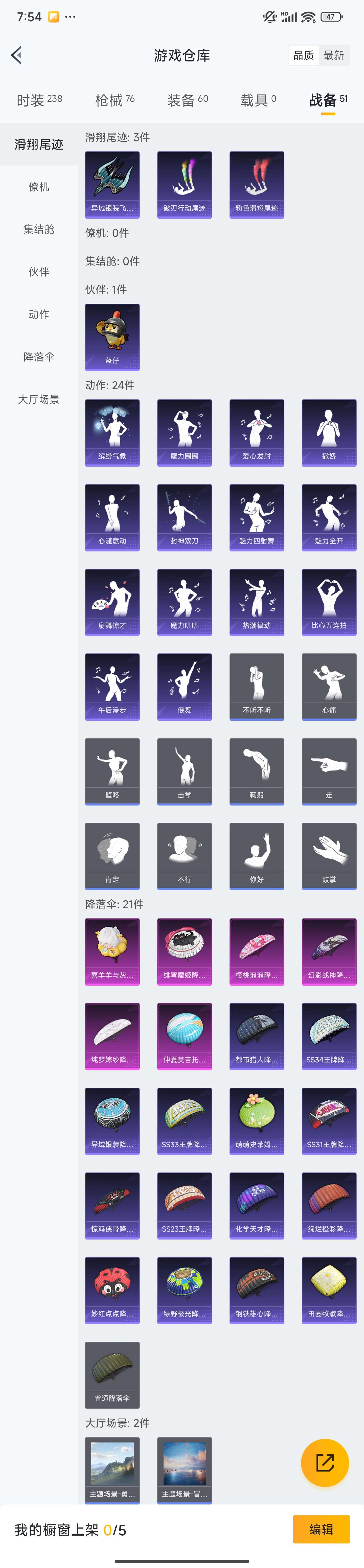Sort items by 品质
This screenshot has width=364, height=1568.
click(303, 55)
